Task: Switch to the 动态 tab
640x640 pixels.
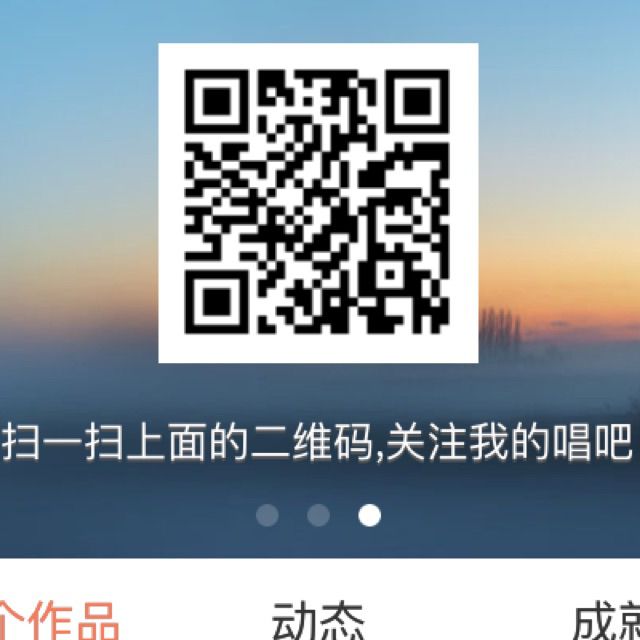Action: (318, 620)
